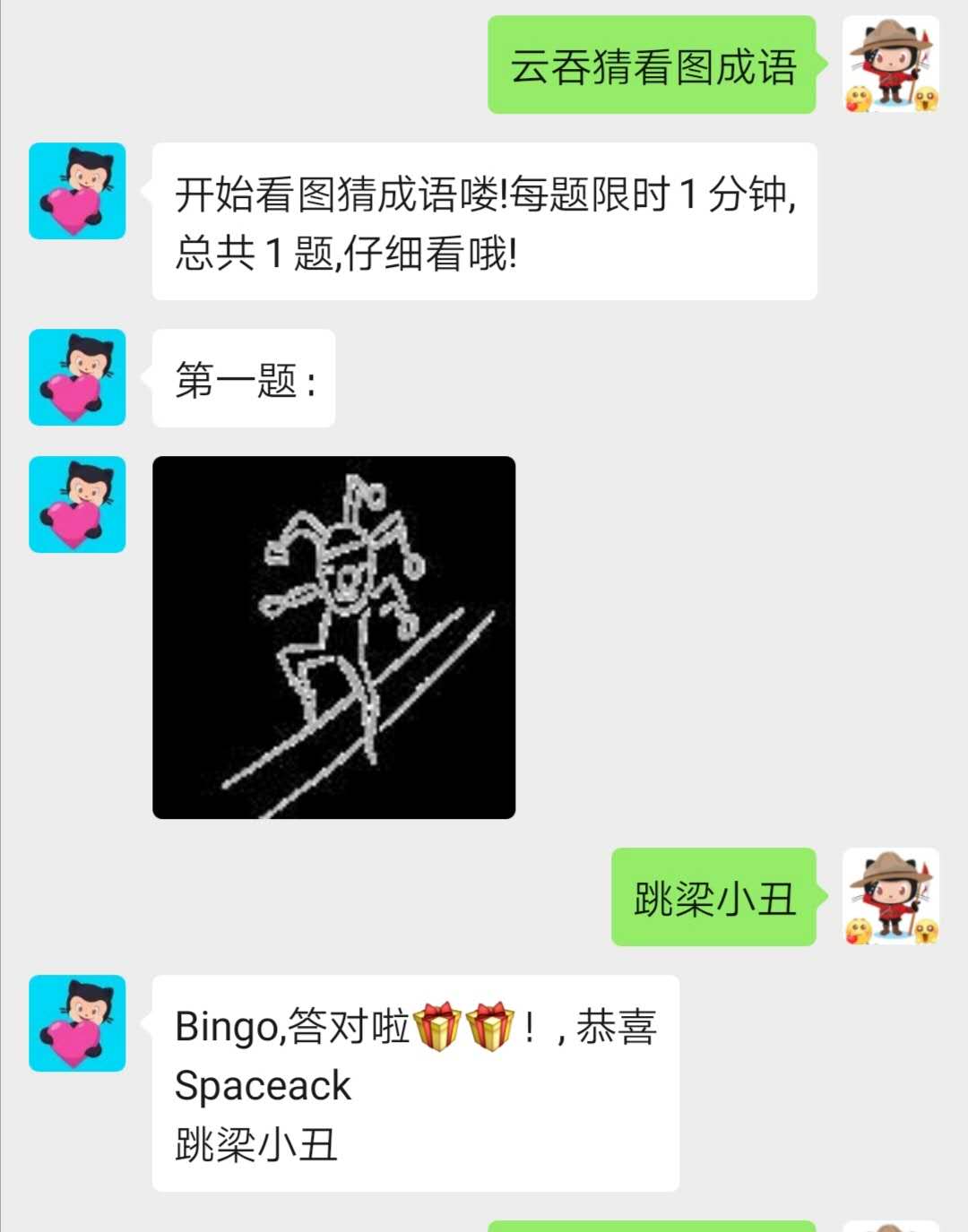
Task: Open bot avatar next to "开始看图猜成语喽" message
Action: (77, 191)
